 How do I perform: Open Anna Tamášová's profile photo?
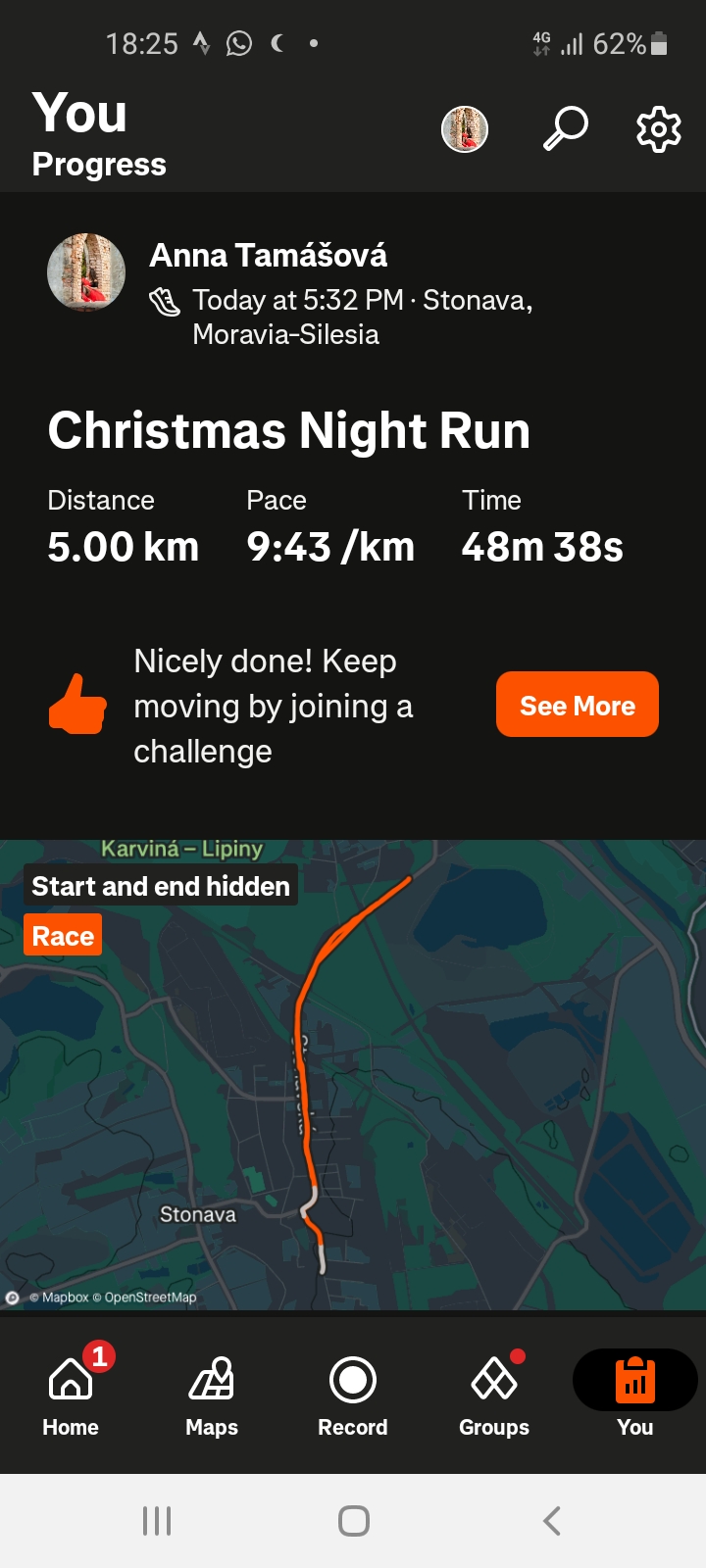pyautogui.click(x=86, y=272)
